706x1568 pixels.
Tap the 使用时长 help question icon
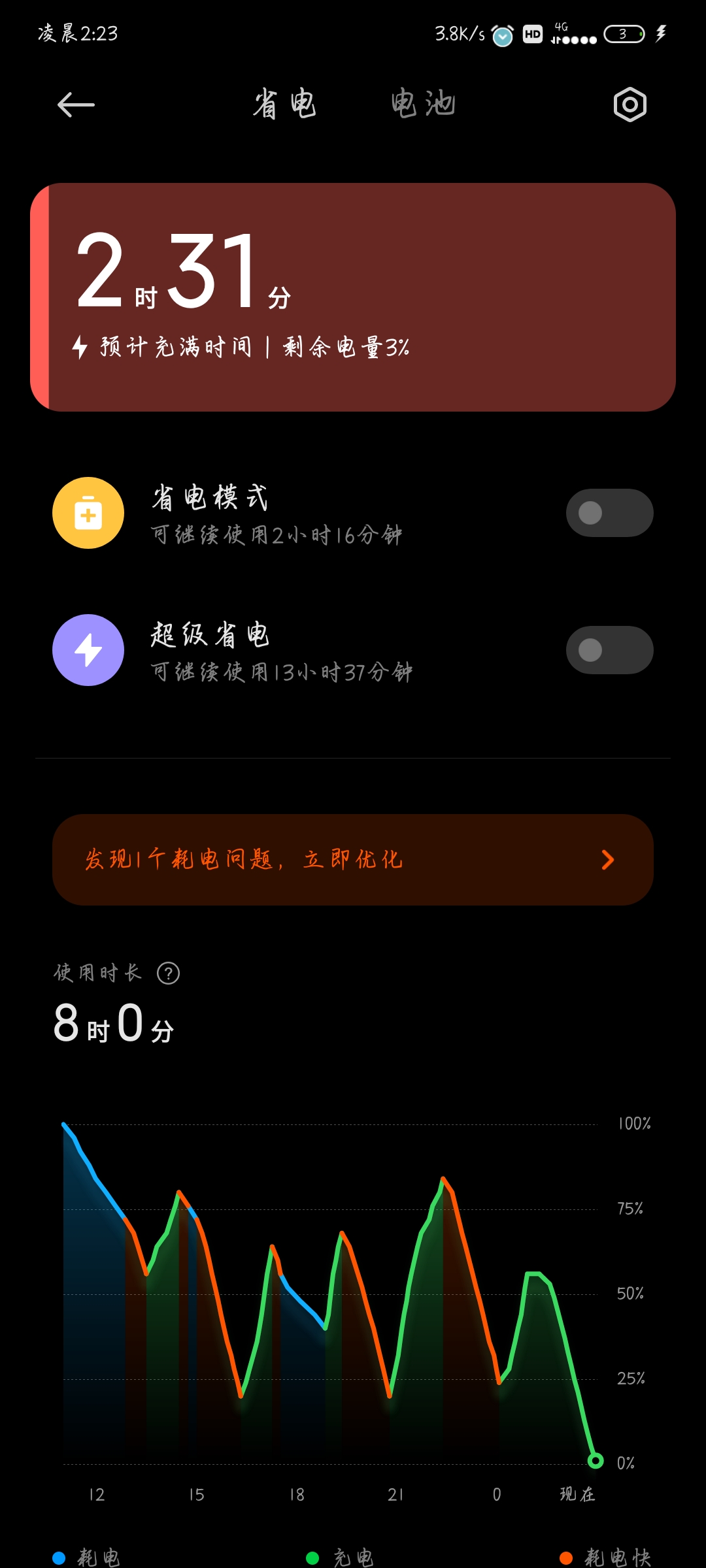coord(169,973)
